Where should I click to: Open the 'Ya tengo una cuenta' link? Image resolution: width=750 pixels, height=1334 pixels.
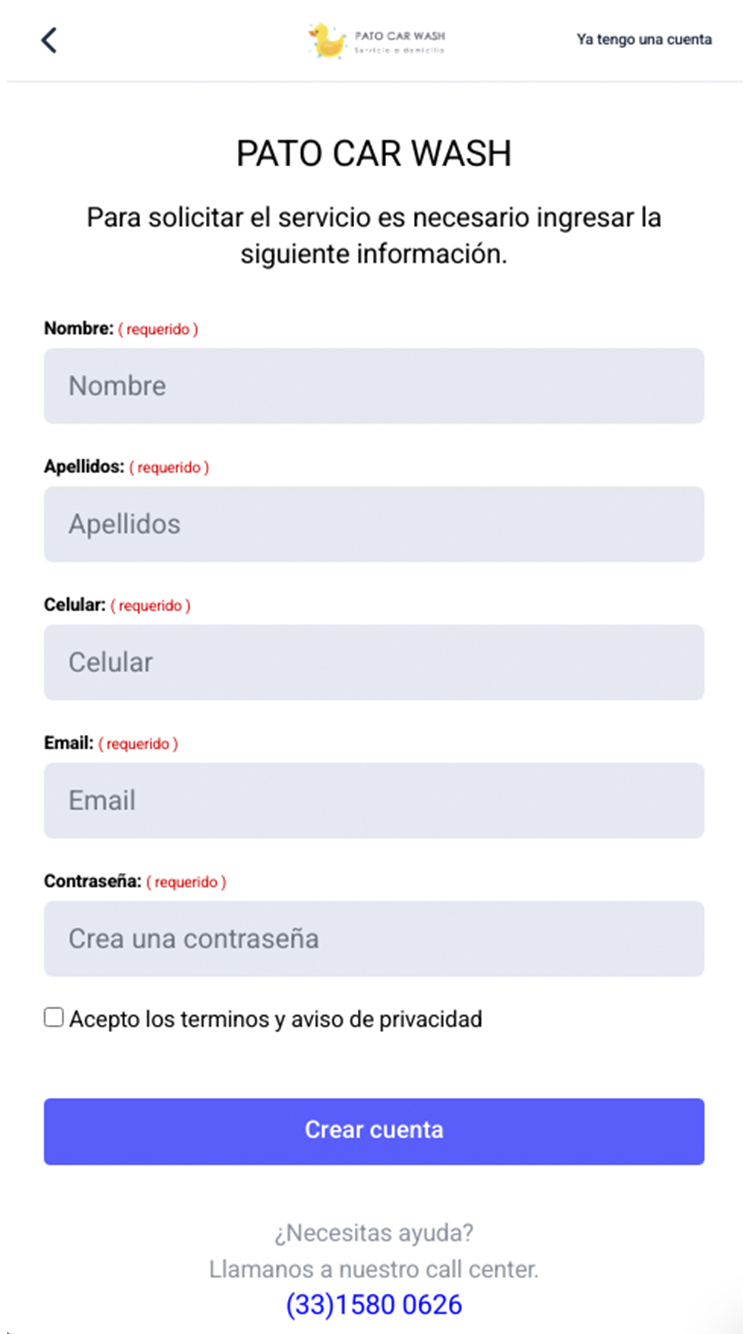tap(644, 40)
